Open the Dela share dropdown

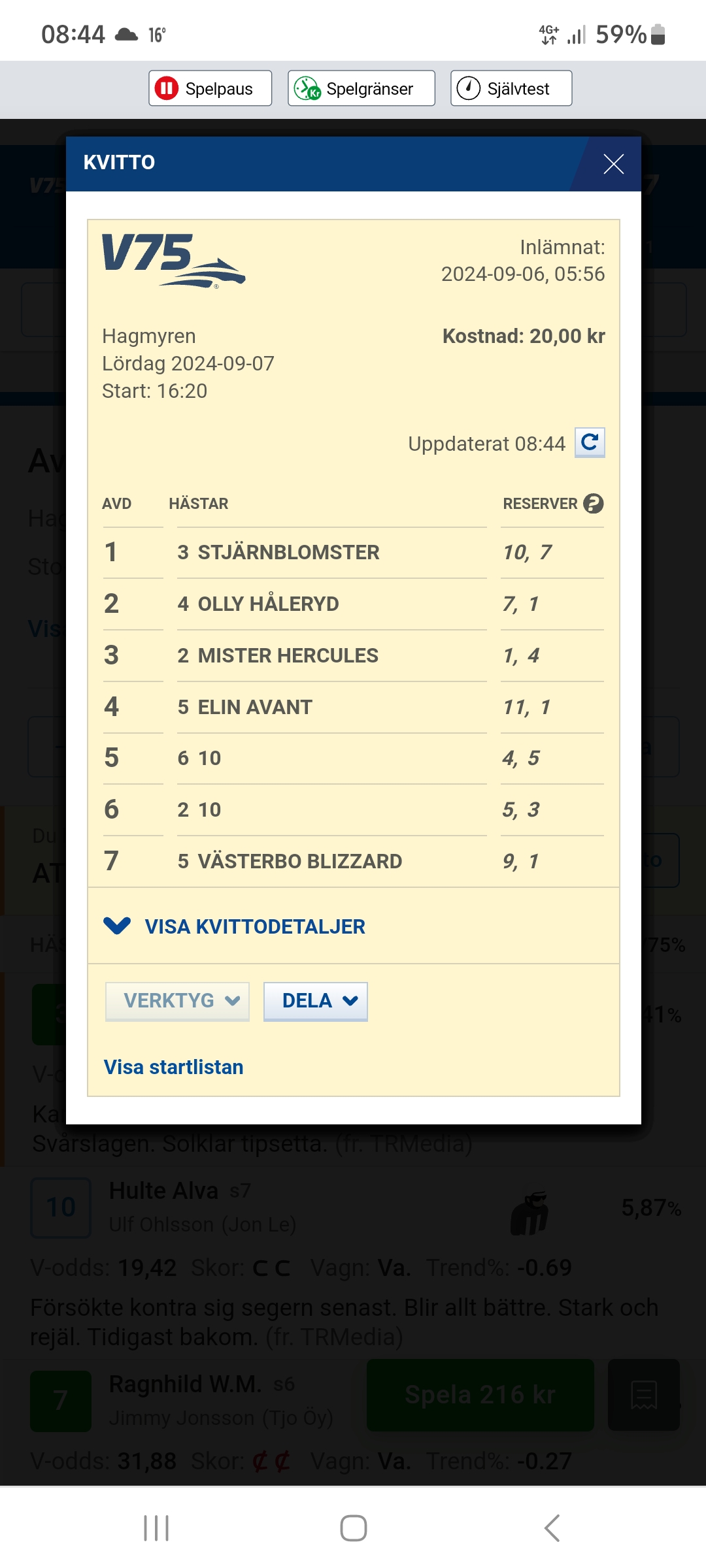[316, 1001]
